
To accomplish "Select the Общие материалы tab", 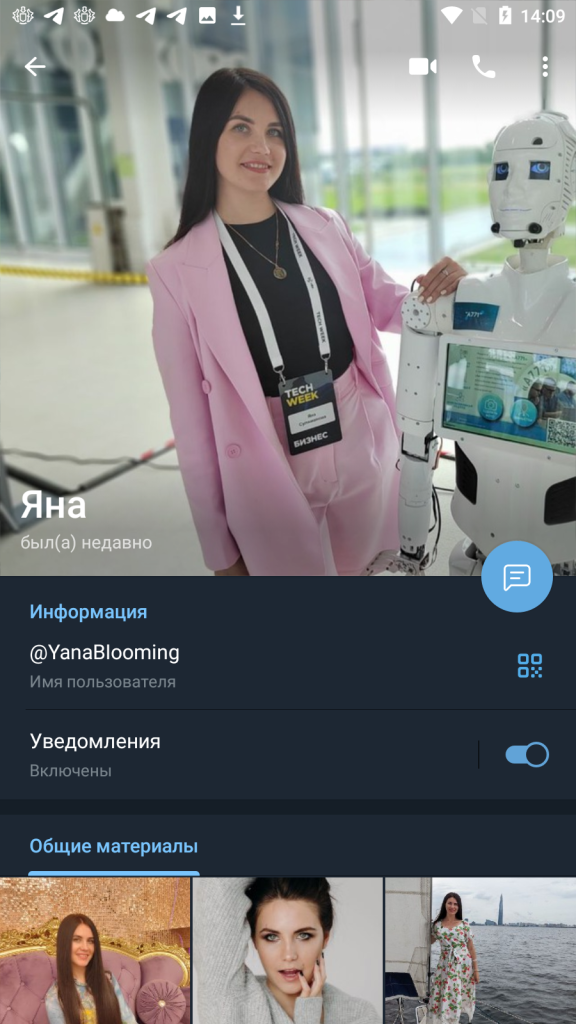I will coord(114,847).
